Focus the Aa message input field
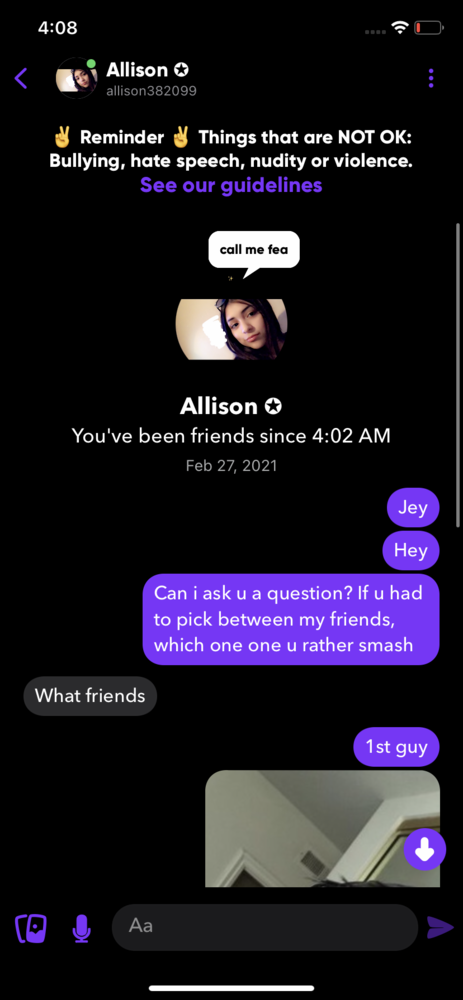 (265, 927)
